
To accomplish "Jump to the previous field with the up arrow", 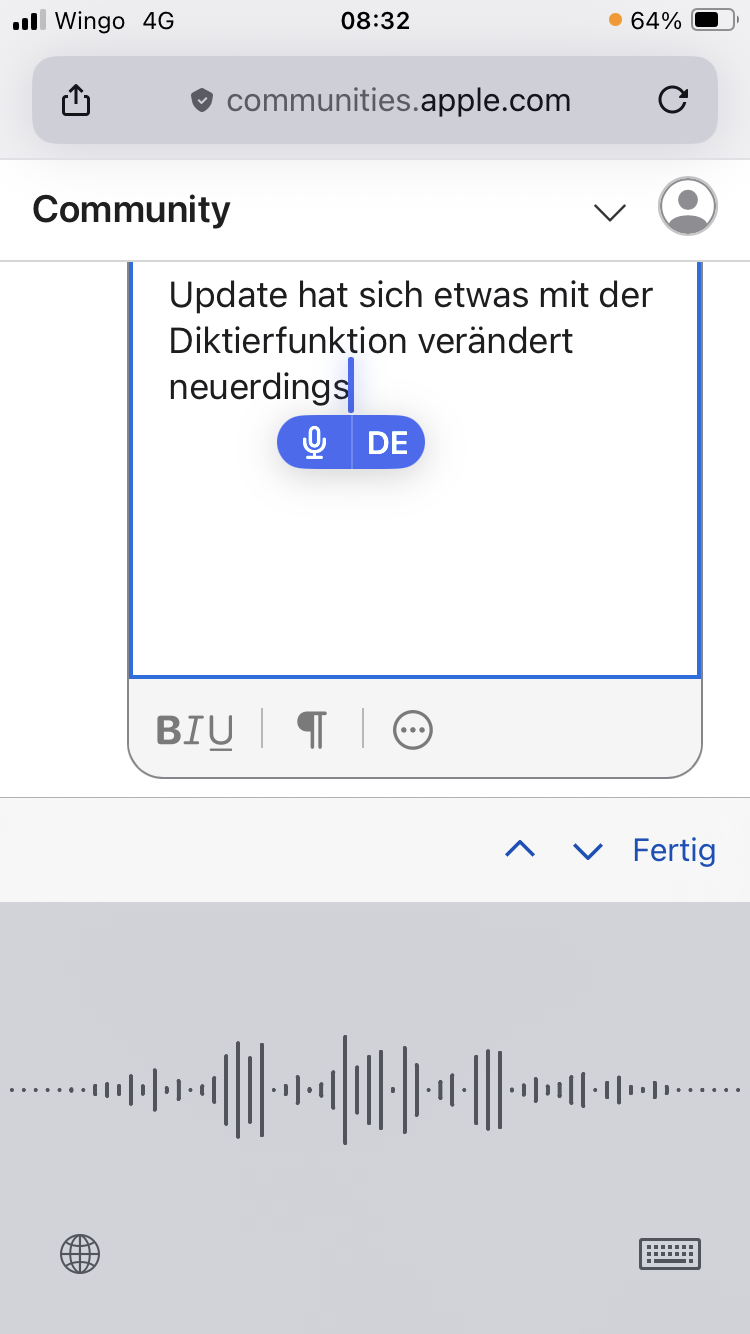I will click(520, 850).
